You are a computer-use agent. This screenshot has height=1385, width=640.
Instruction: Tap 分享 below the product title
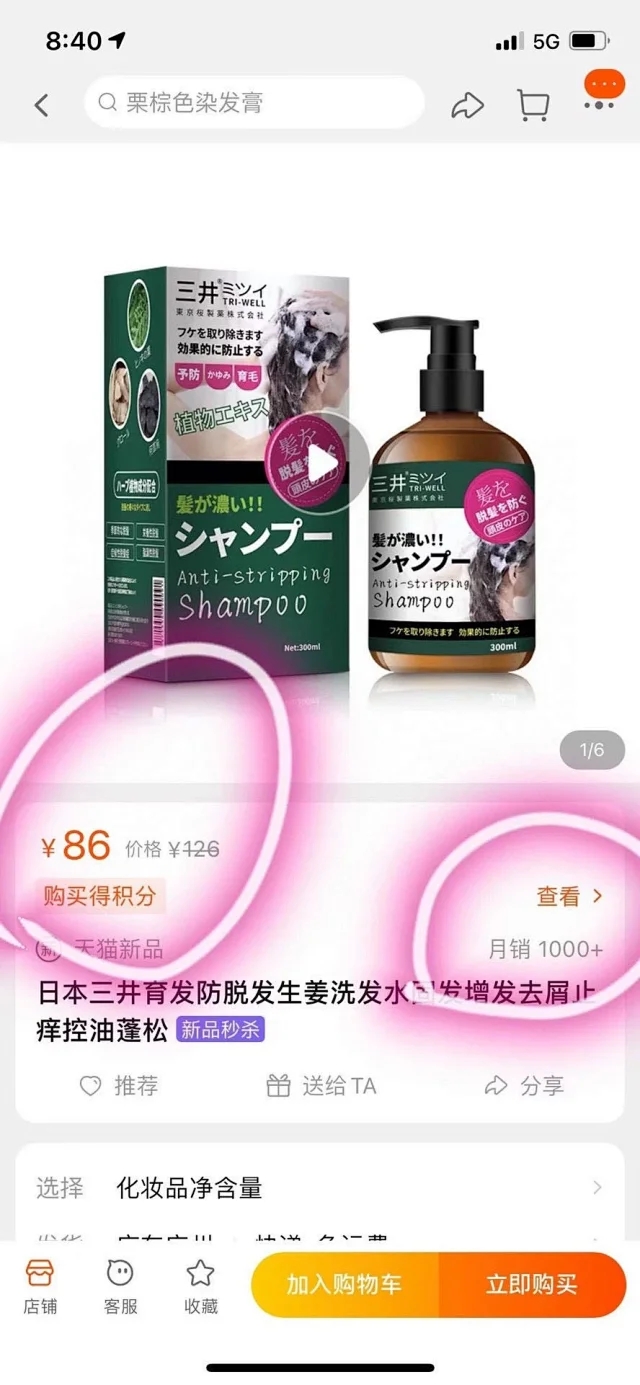pyautogui.click(x=524, y=1085)
